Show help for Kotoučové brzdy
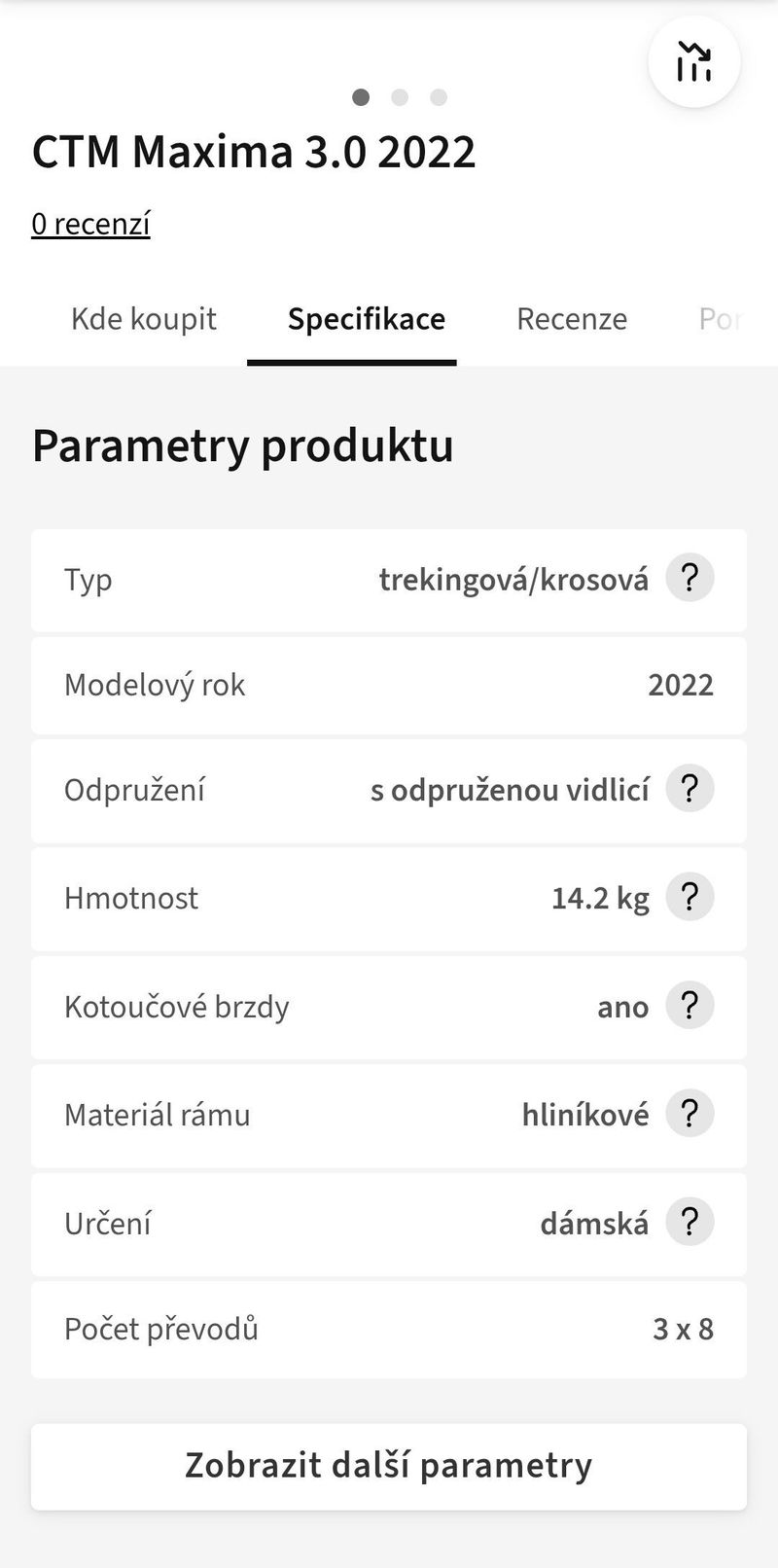 (690, 1006)
